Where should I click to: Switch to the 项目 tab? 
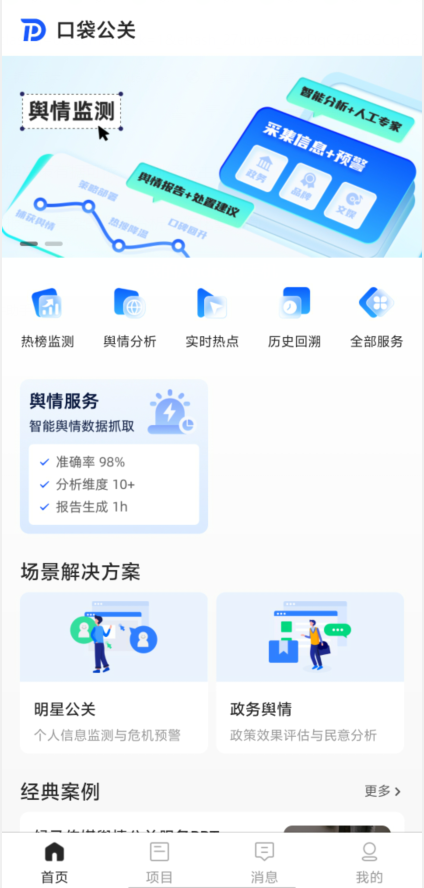coord(159,863)
